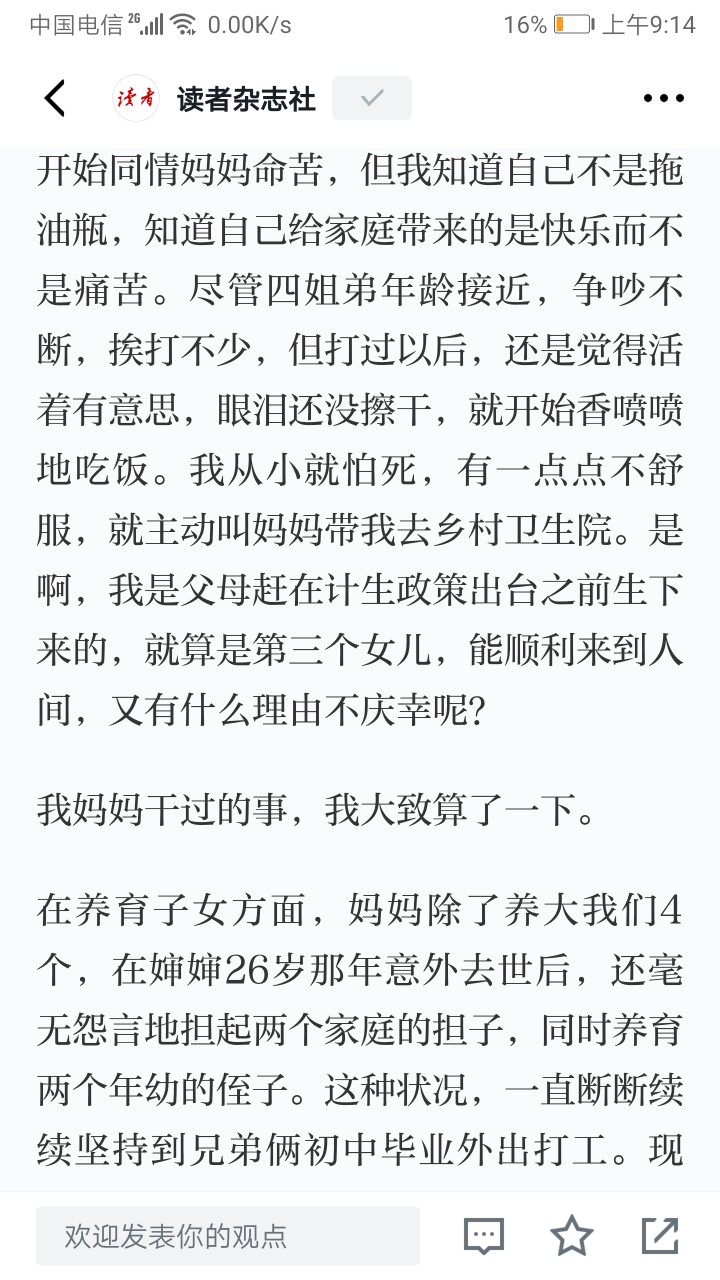The height and width of the screenshot is (1280, 720).
Task: Share this article
Action: click(x=660, y=1236)
